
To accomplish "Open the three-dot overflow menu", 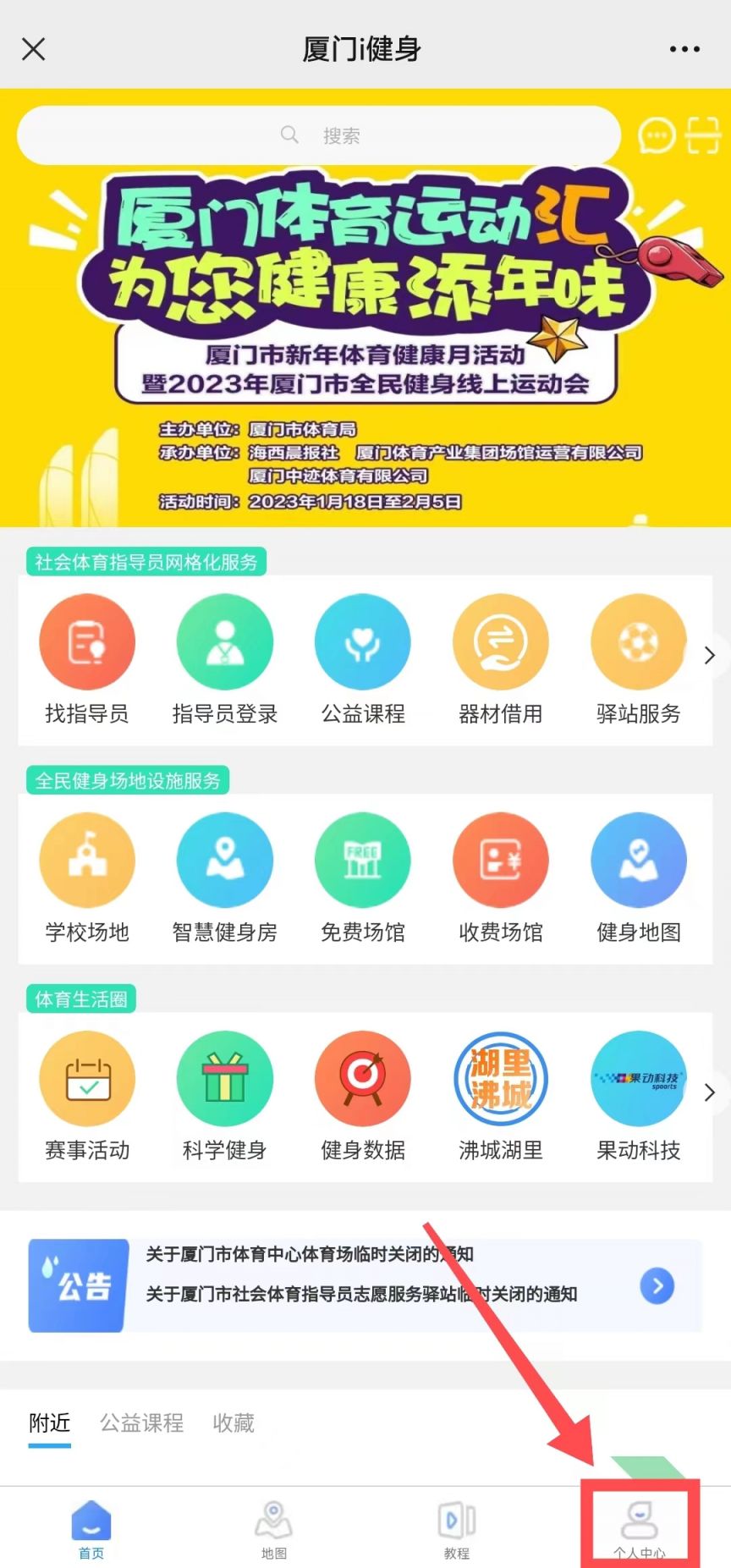I will coord(684,49).
